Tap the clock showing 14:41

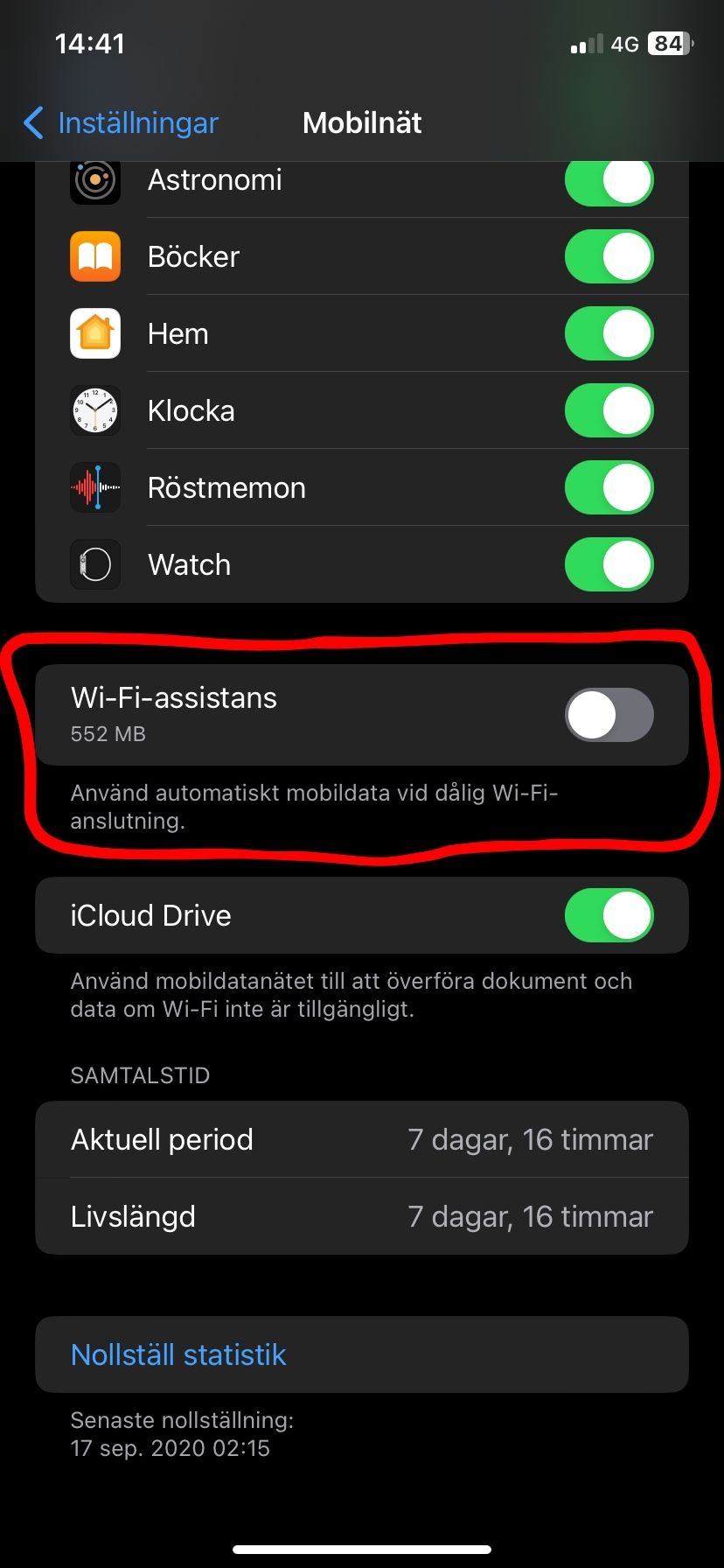tap(88, 42)
